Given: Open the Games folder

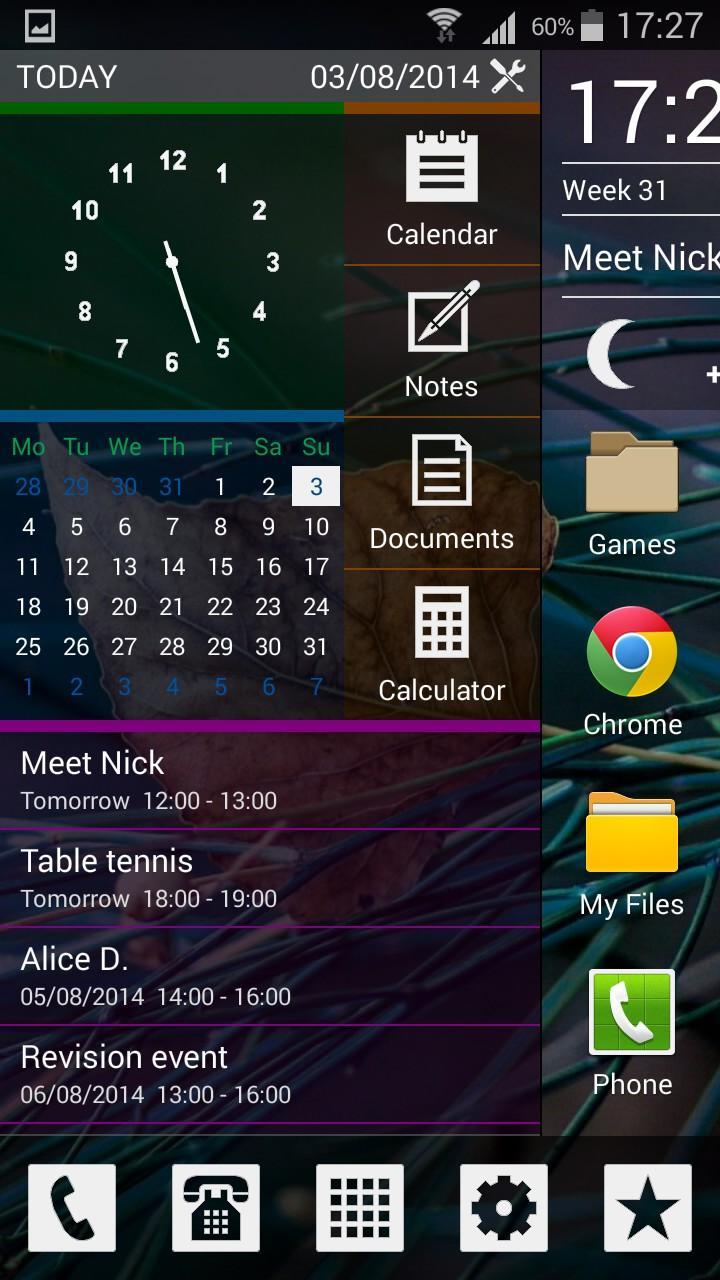Looking at the screenshot, I should click(x=632, y=493).
